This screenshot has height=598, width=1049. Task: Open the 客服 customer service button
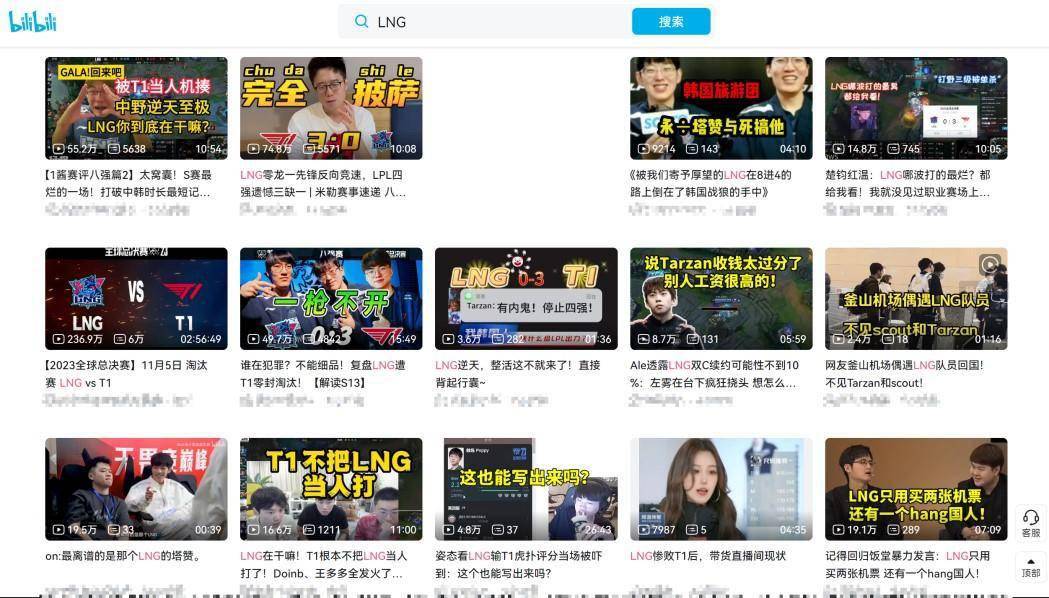pos(1031,523)
